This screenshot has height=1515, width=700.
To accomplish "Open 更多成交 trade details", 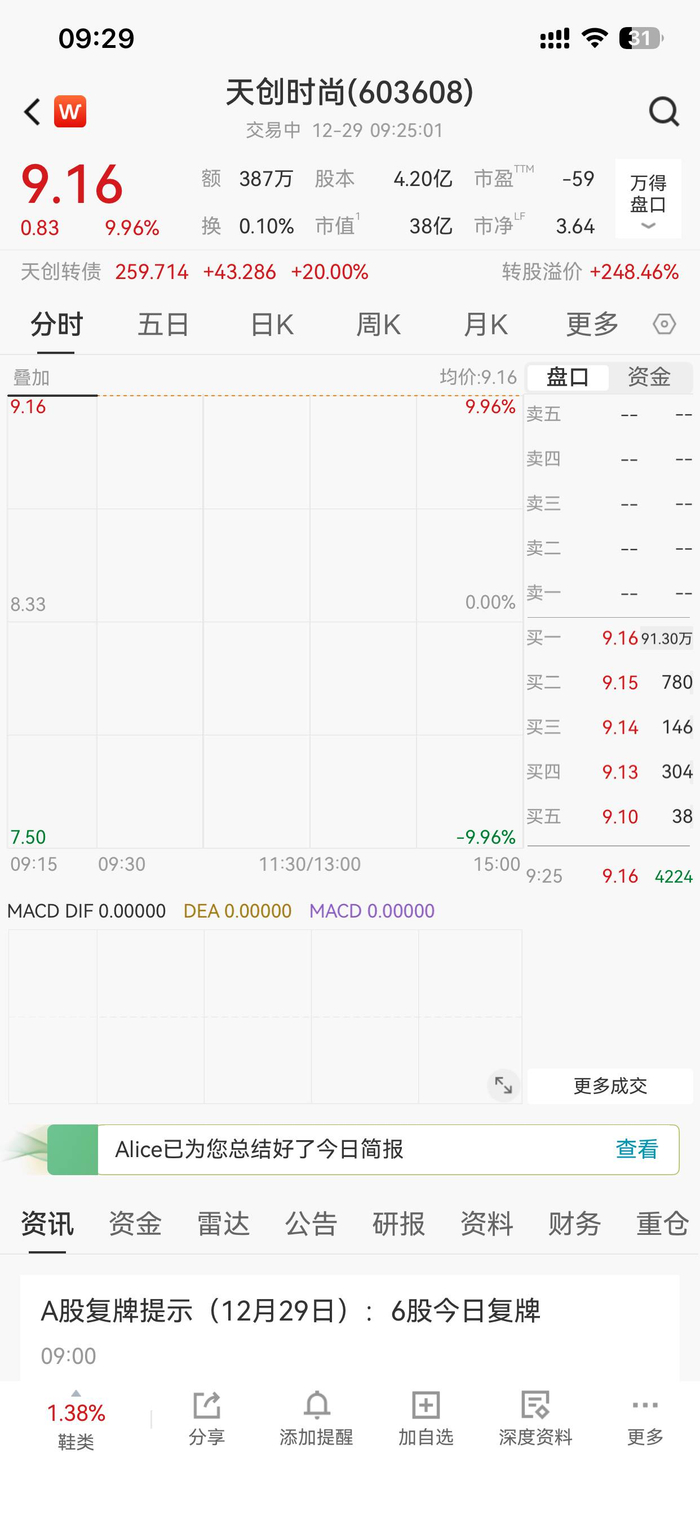I will (x=610, y=1086).
